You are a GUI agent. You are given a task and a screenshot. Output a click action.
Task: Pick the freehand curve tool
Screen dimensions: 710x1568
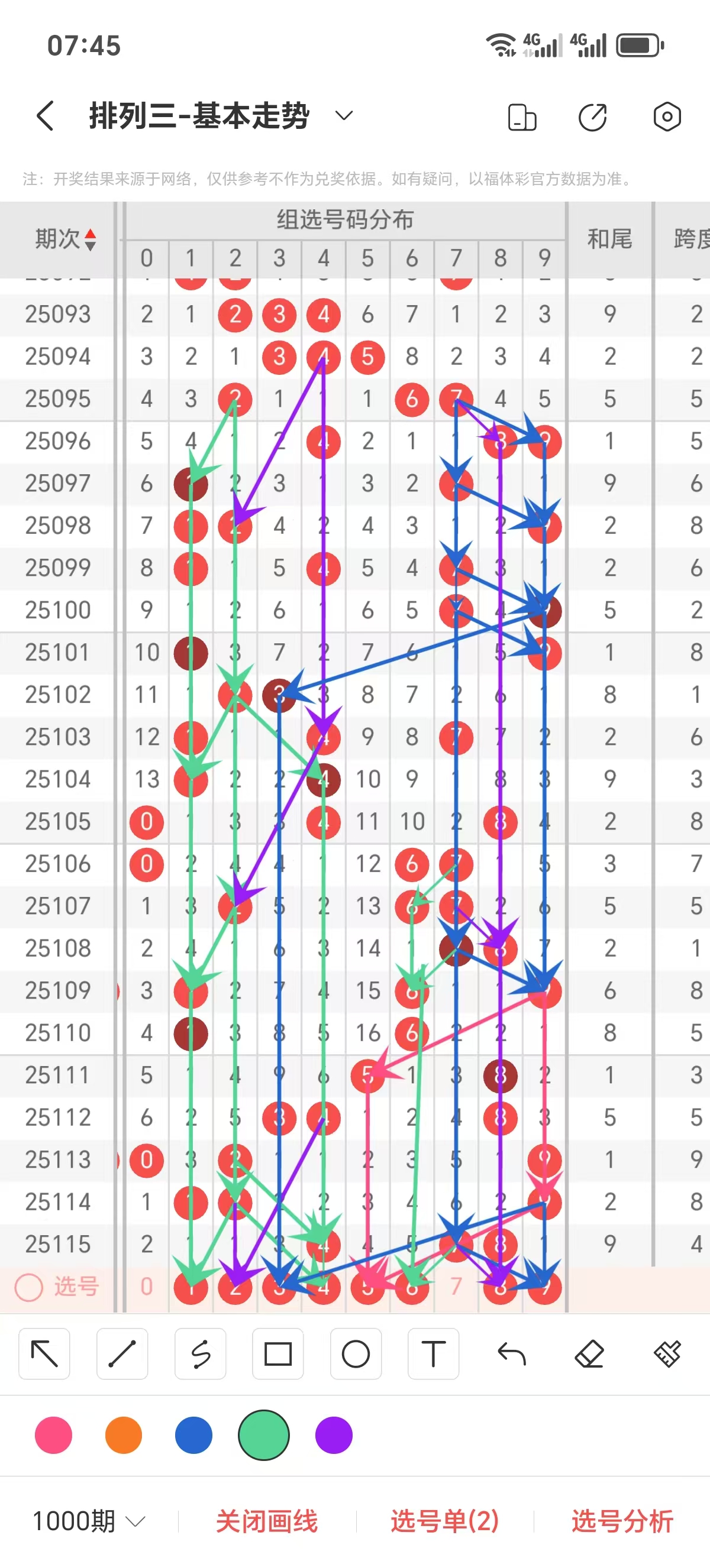coord(201,1354)
